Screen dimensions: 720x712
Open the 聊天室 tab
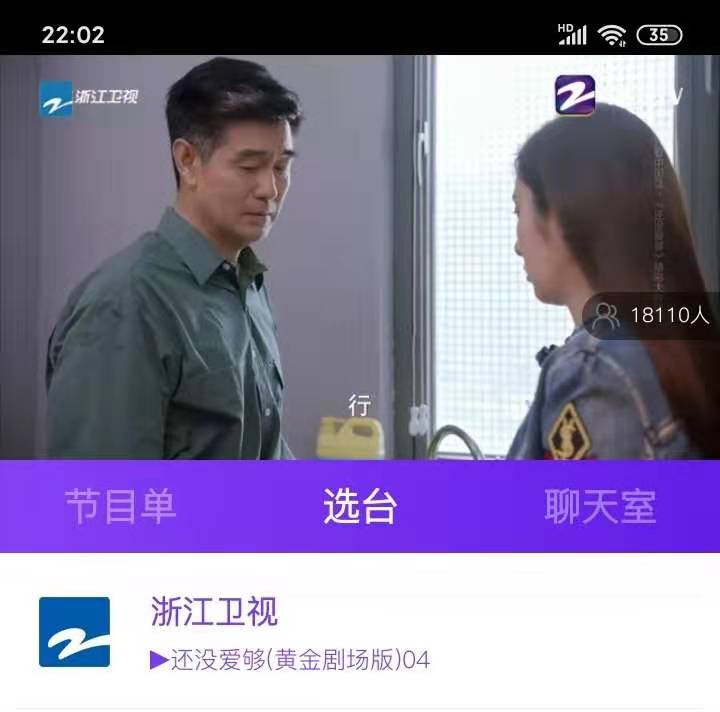[x=600, y=506]
